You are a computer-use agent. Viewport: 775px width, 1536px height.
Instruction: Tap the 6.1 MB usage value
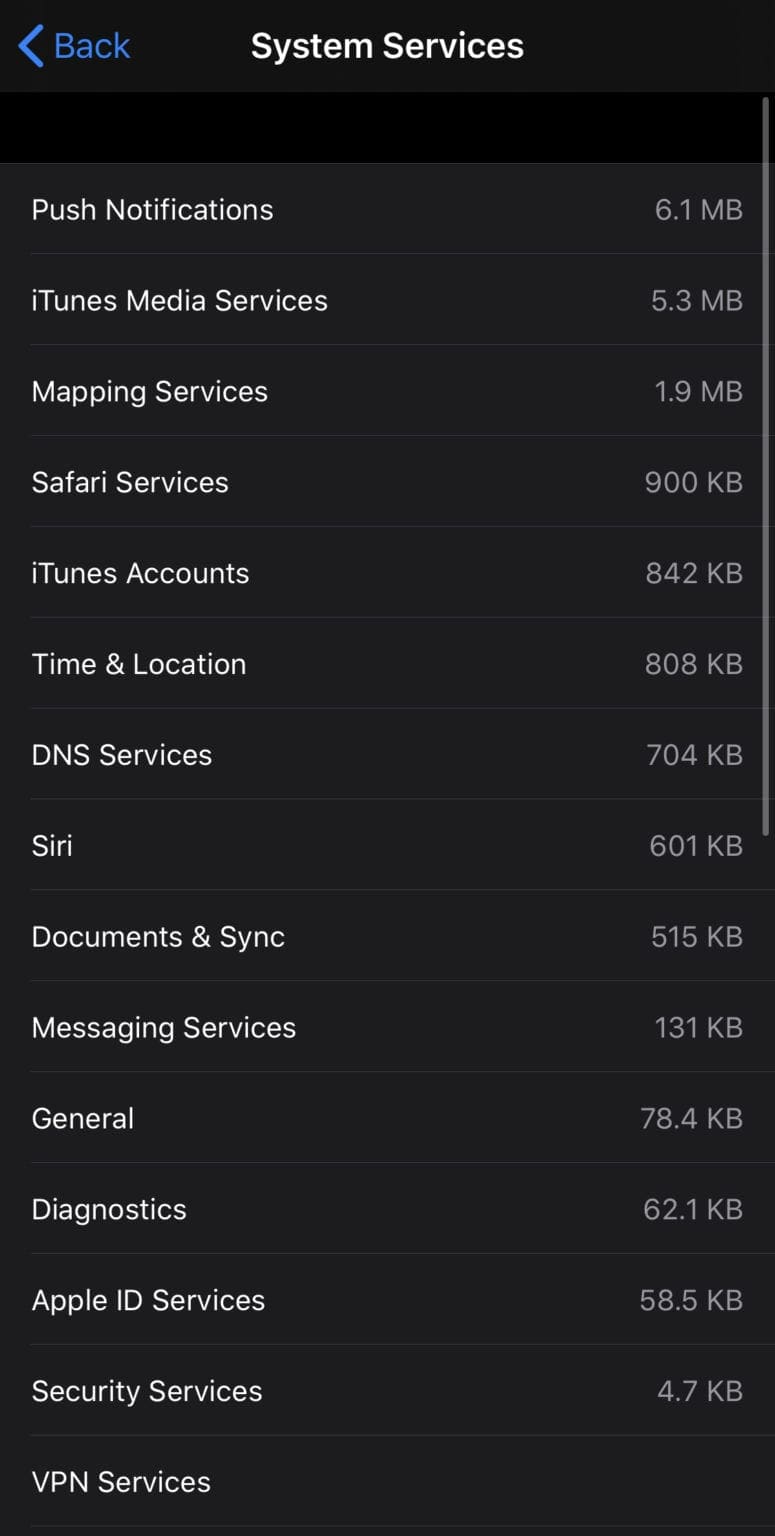click(x=699, y=209)
